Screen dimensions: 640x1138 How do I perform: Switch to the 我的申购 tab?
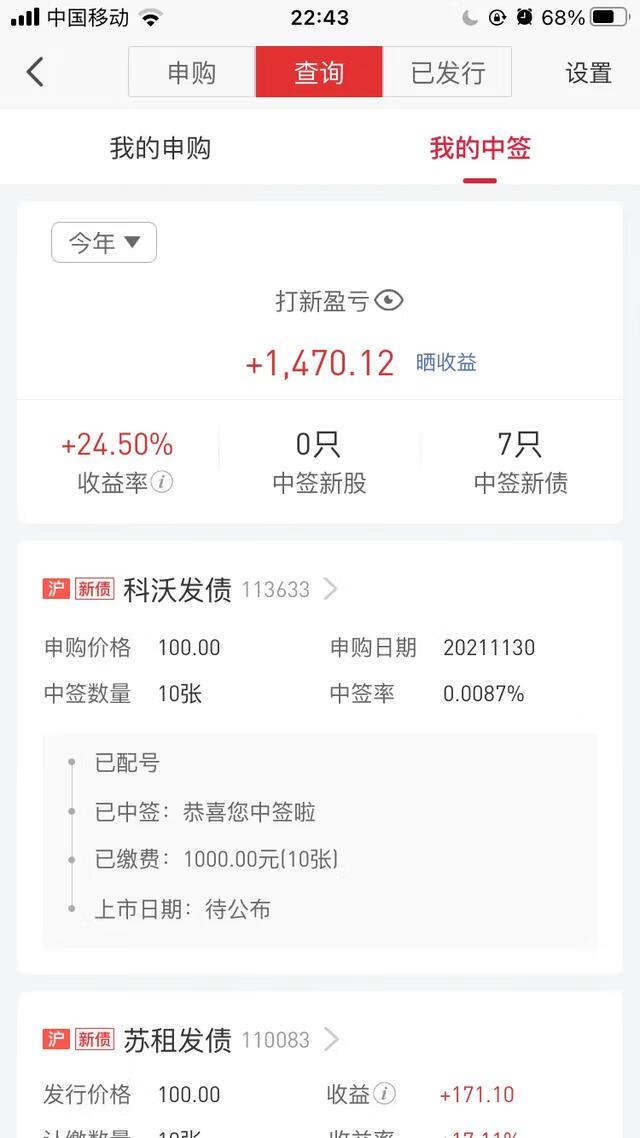coord(160,148)
